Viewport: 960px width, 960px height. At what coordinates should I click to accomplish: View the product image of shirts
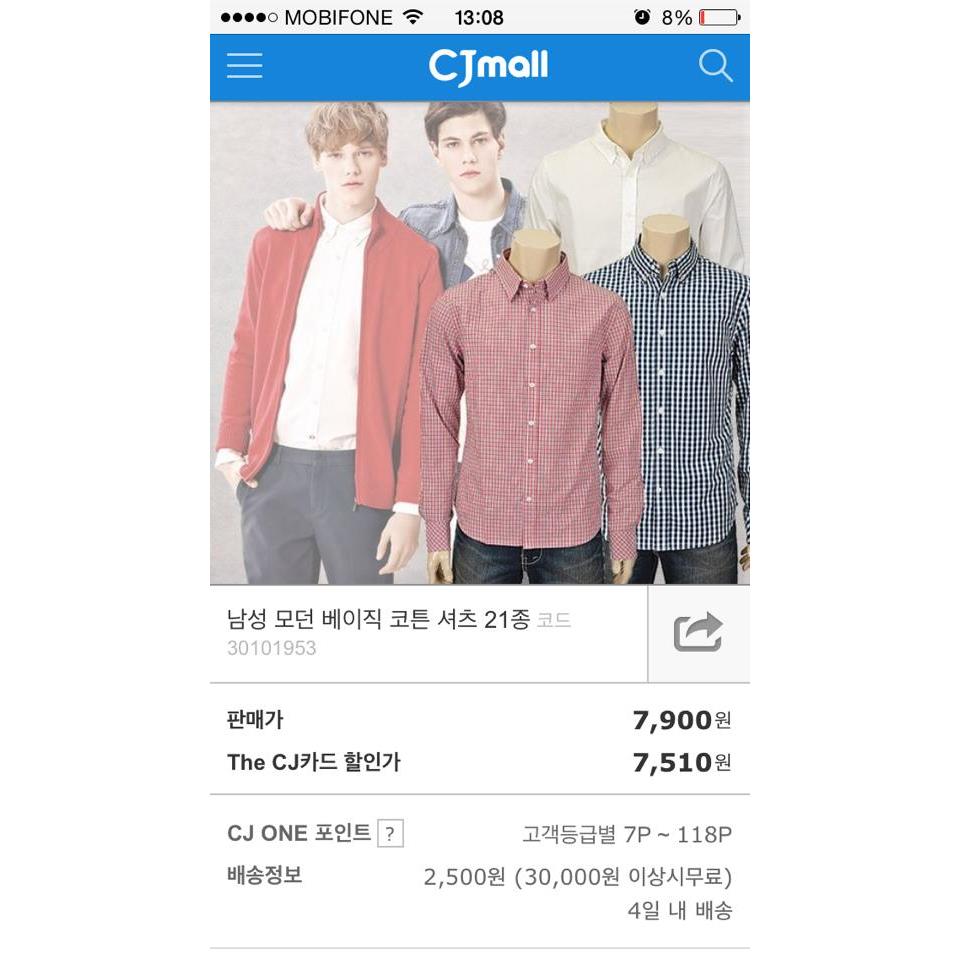479,343
